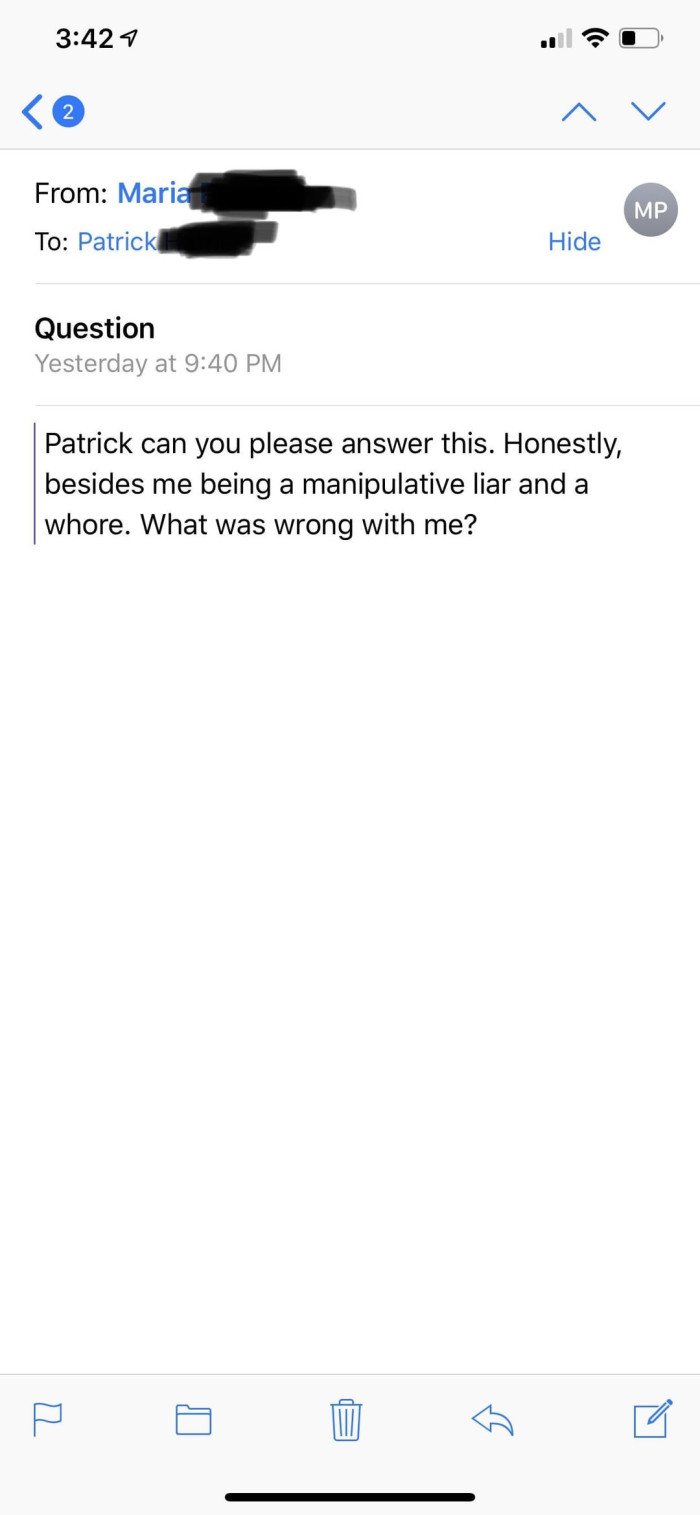Jump to the next email with down arrow

648,111
